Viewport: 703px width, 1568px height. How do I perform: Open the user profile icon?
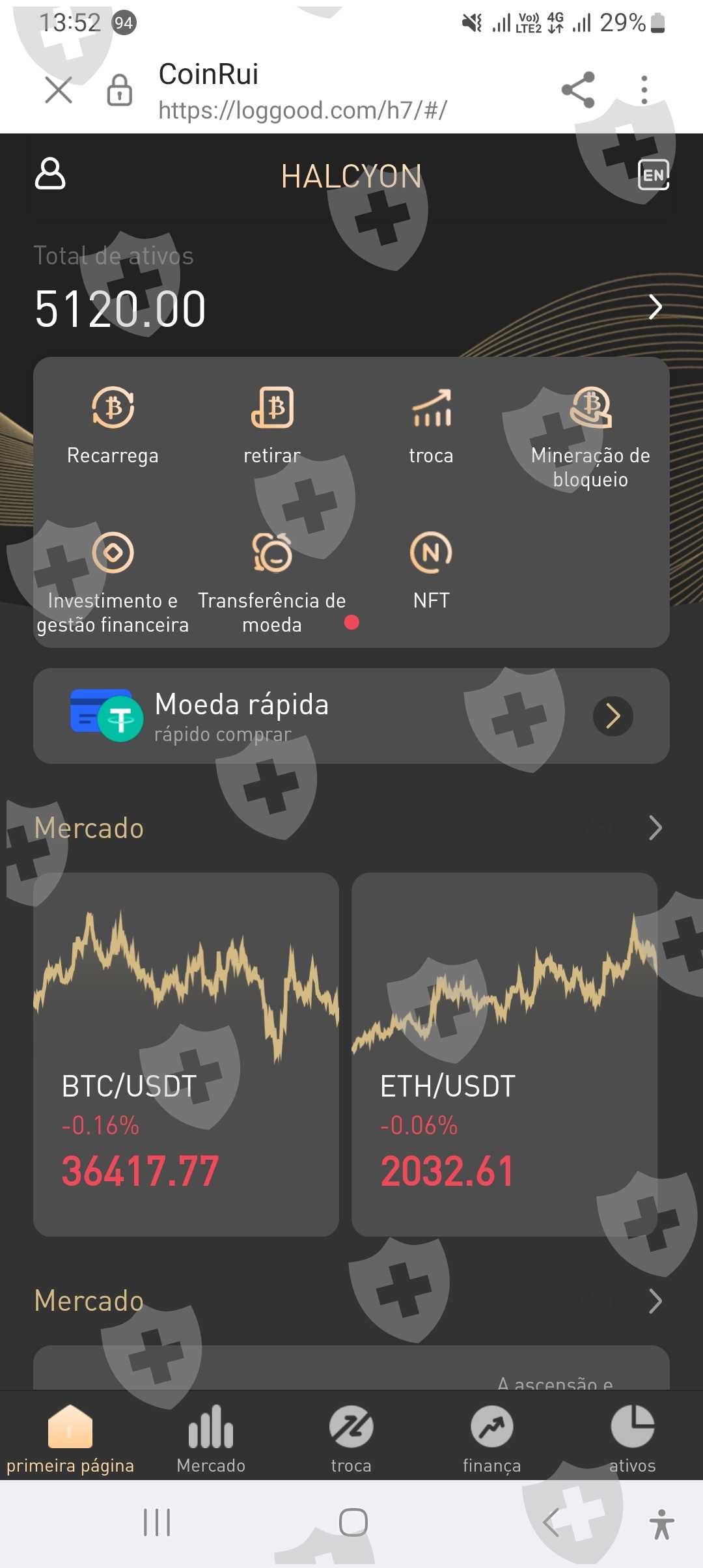pyautogui.click(x=50, y=174)
